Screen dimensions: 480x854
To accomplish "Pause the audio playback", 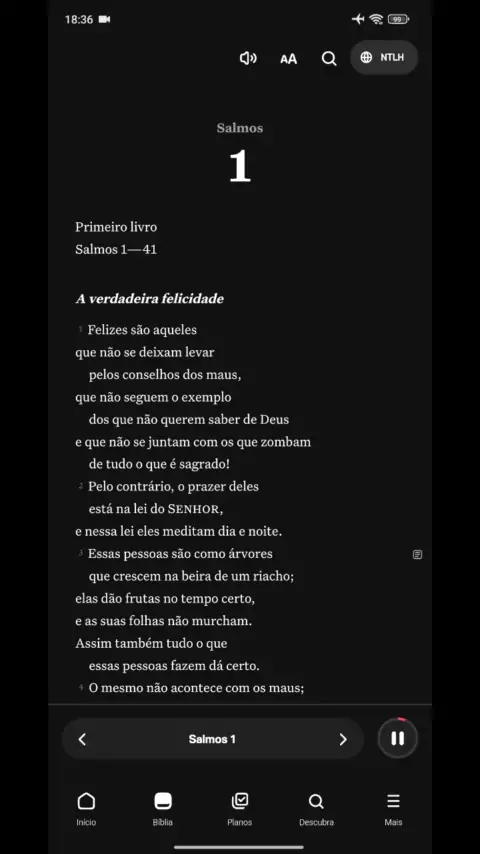I will point(398,739).
